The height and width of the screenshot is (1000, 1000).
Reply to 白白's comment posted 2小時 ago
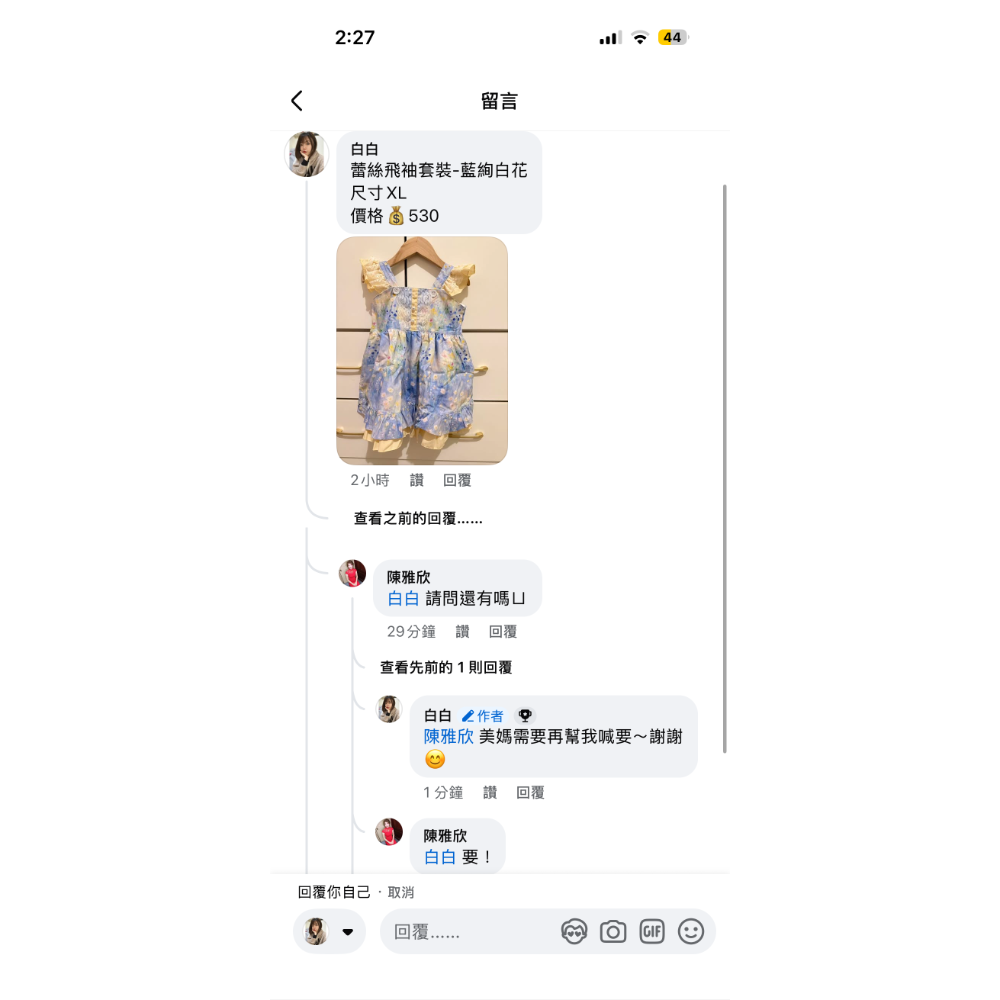[x=457, y=481]
